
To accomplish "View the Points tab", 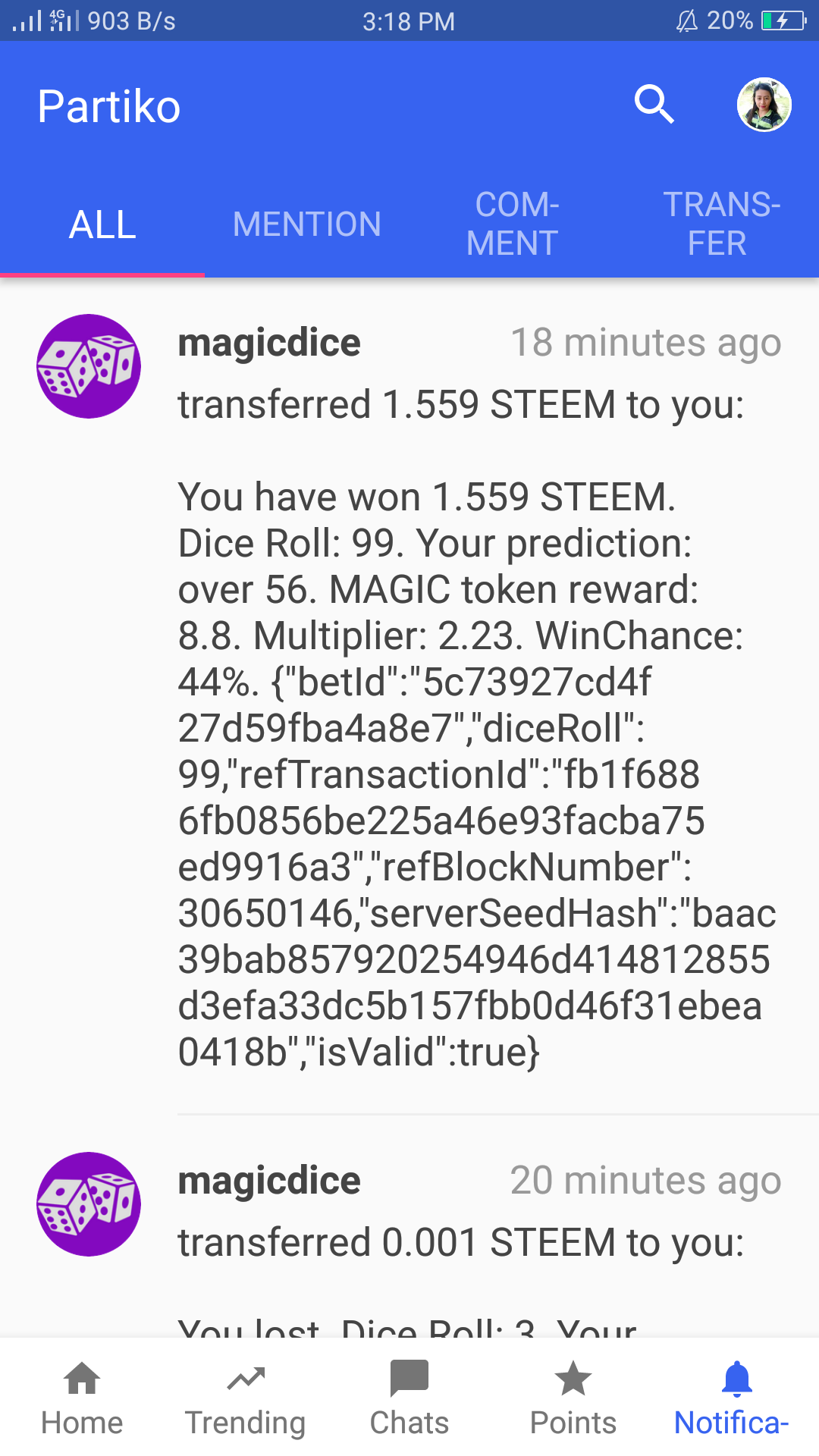I will (x=573, y=1398).
